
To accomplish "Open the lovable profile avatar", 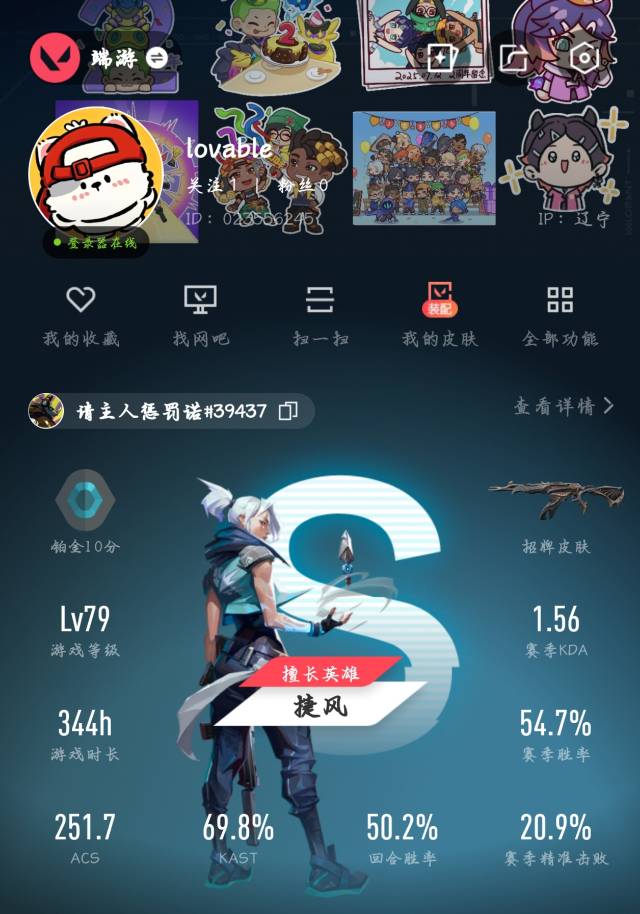I will [x=98, y=170].
